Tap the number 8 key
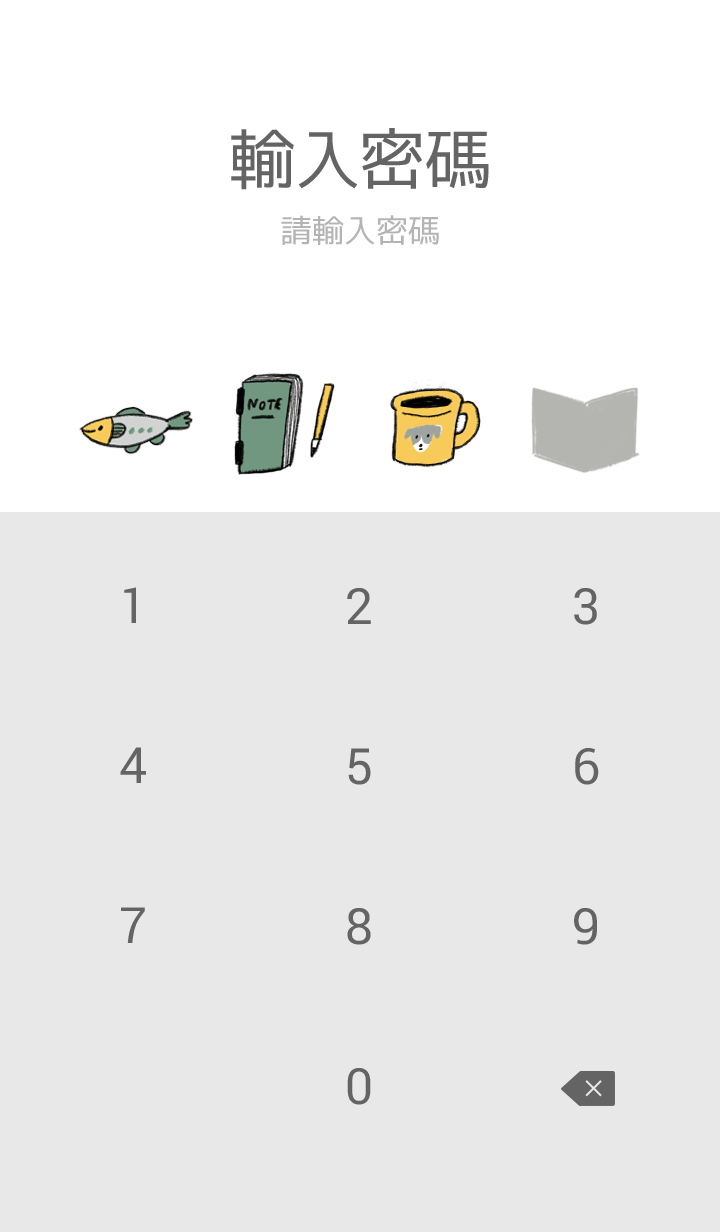 coord(359,927)
